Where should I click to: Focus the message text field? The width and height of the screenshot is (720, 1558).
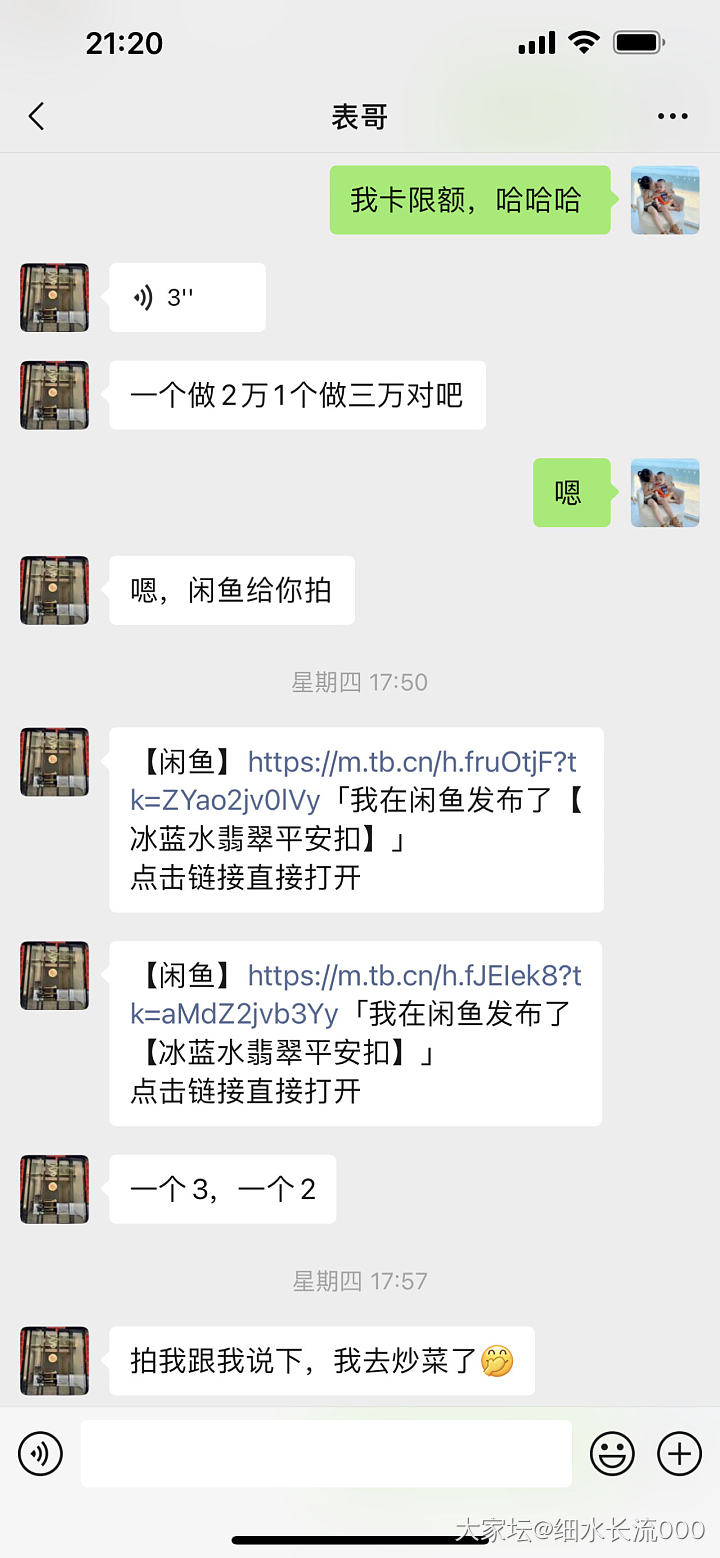[x=326, y=1453]
